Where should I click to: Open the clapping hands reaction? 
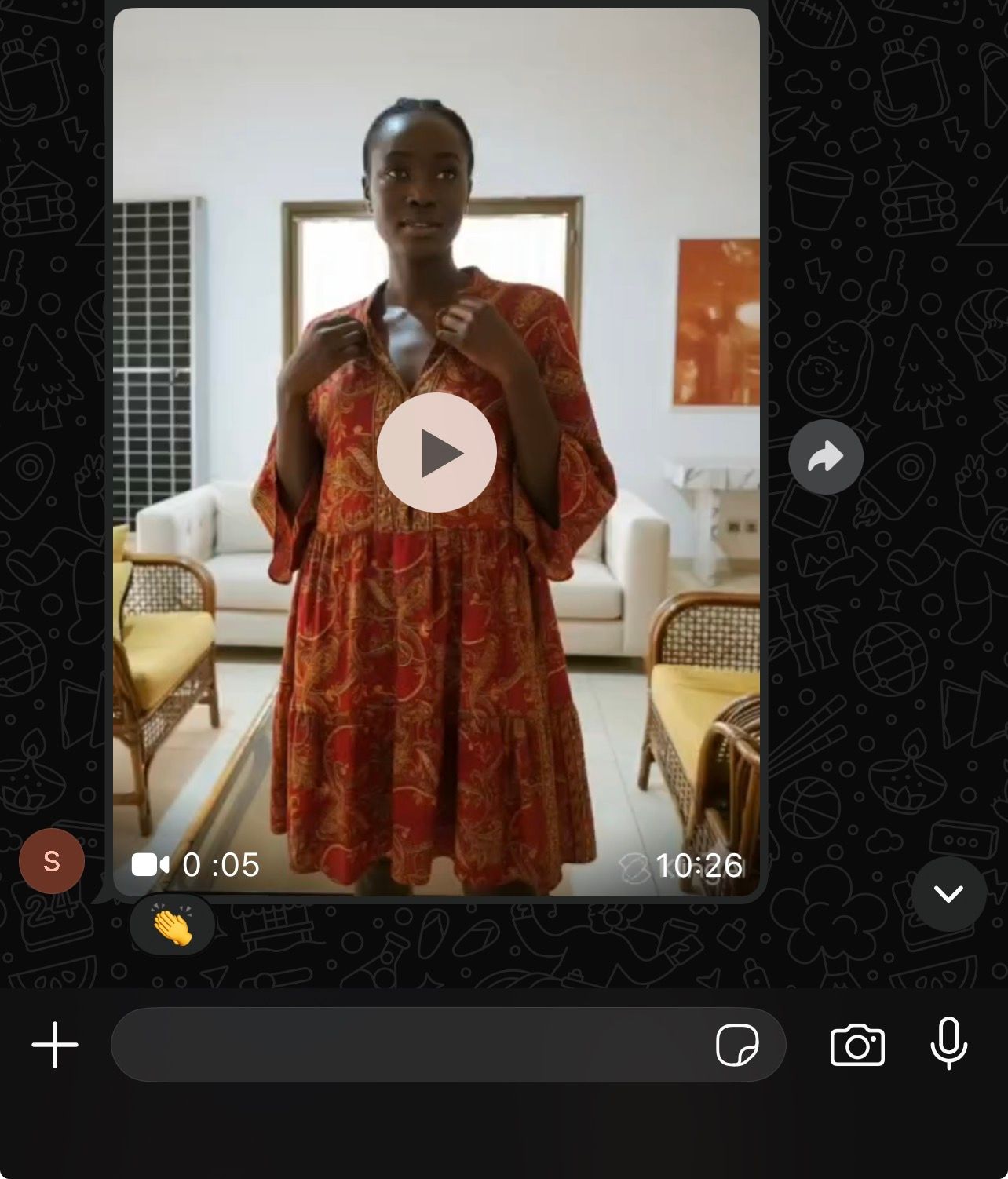pos(173,925)
